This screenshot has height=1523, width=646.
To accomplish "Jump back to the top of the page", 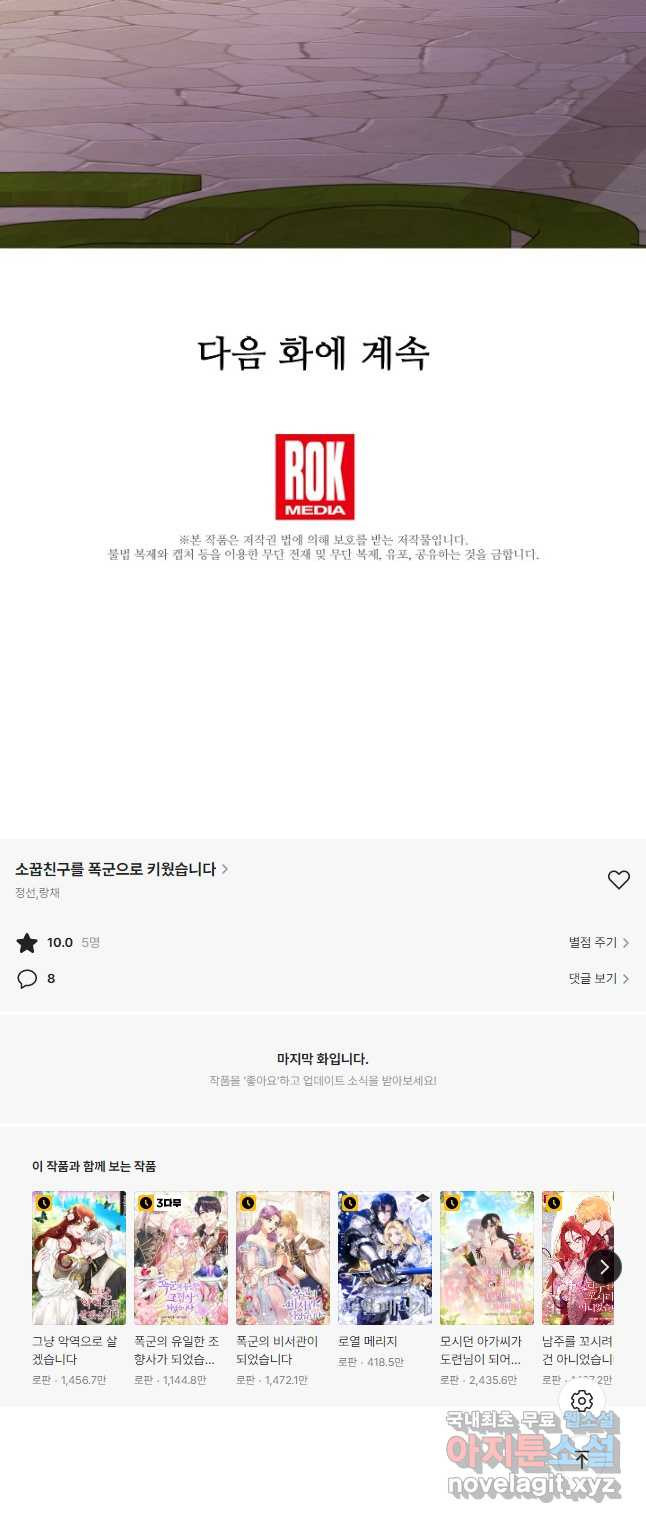I will click(x=582, y=1459).
